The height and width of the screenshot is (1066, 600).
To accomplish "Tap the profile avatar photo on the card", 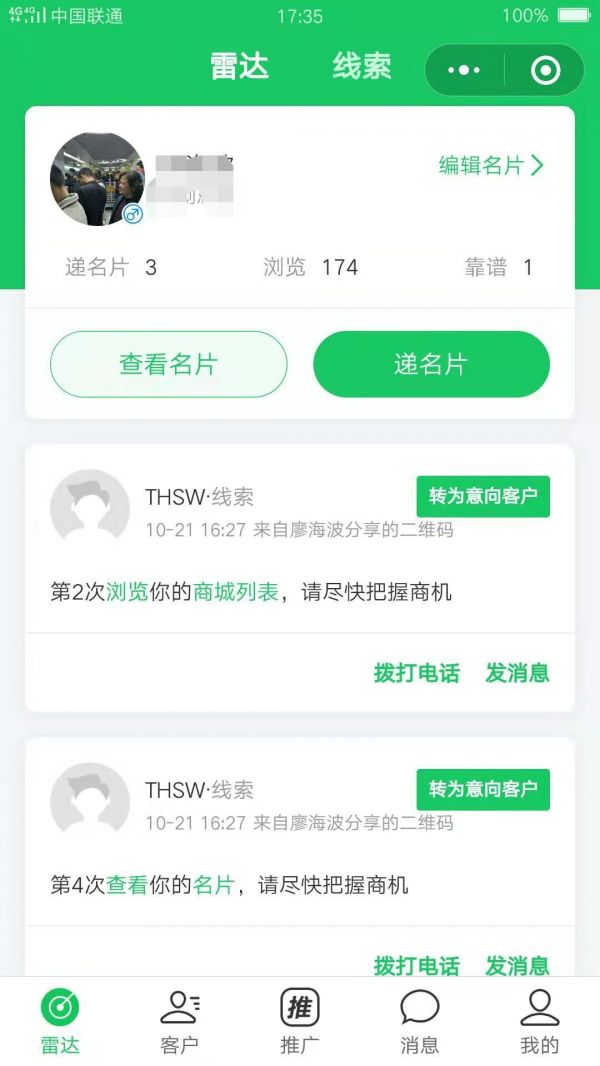I will (96, 180).
